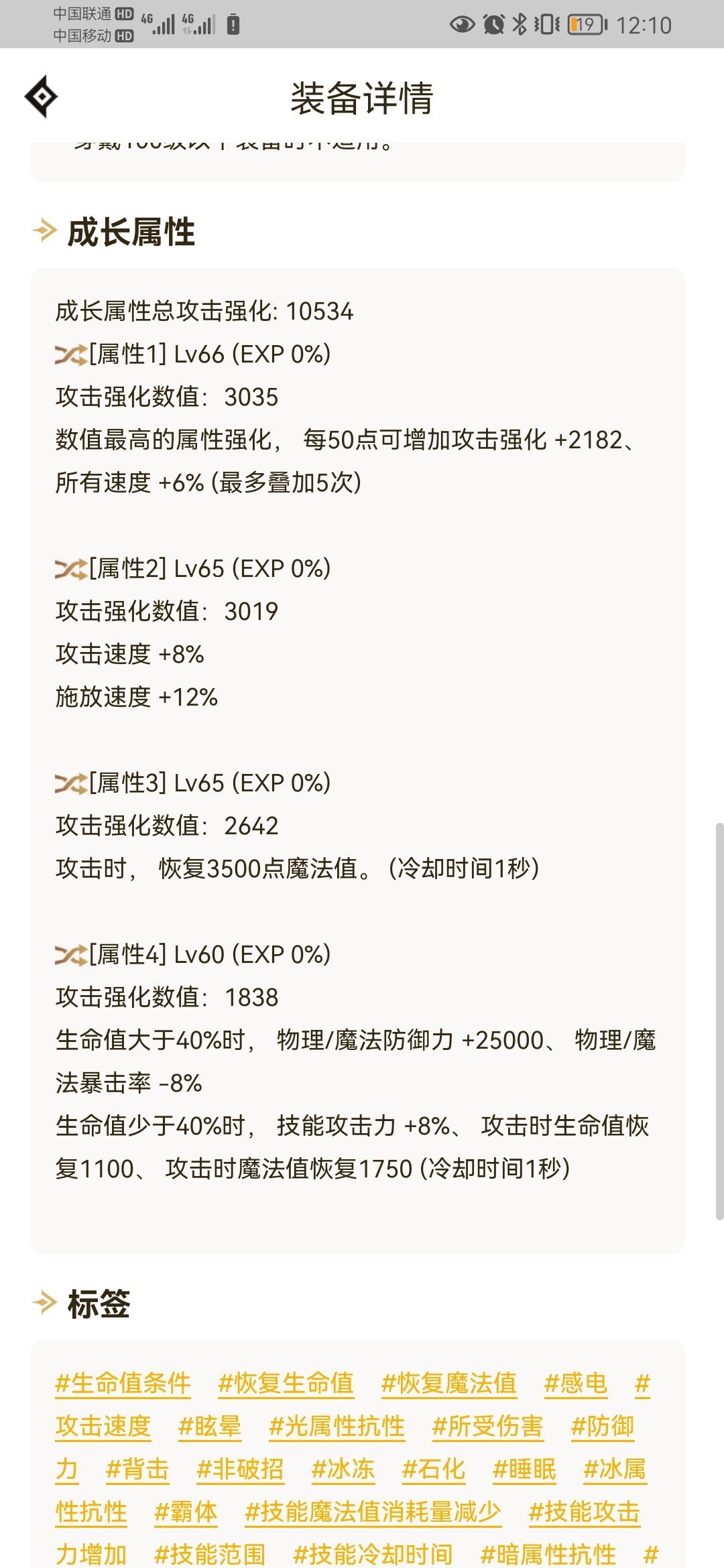
Task: Open the #恢复生命值 tag
Action: click(286, 1384)
